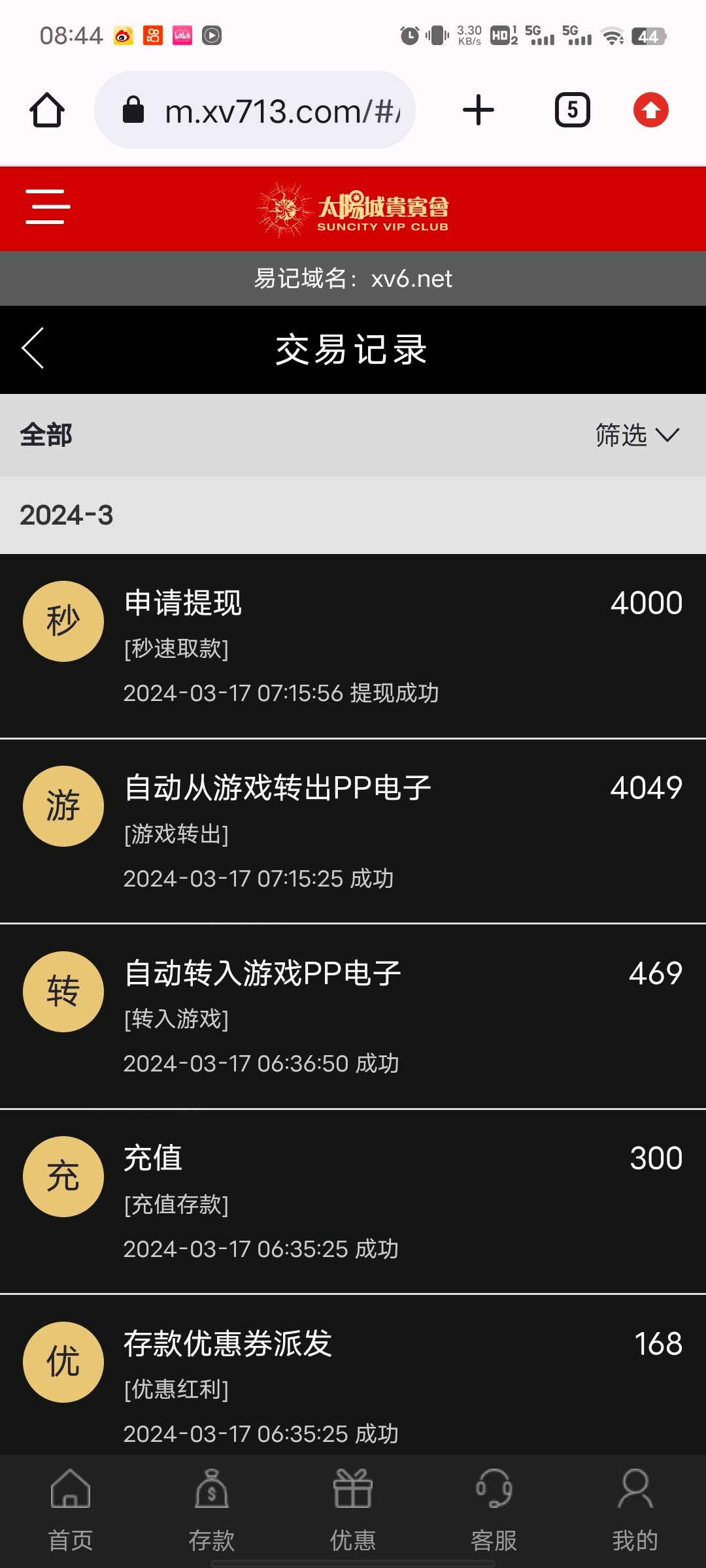The image size is (706, 1568).
Task: View the 自动从游戏转出PP电子 record
Action: coord(353,831)
